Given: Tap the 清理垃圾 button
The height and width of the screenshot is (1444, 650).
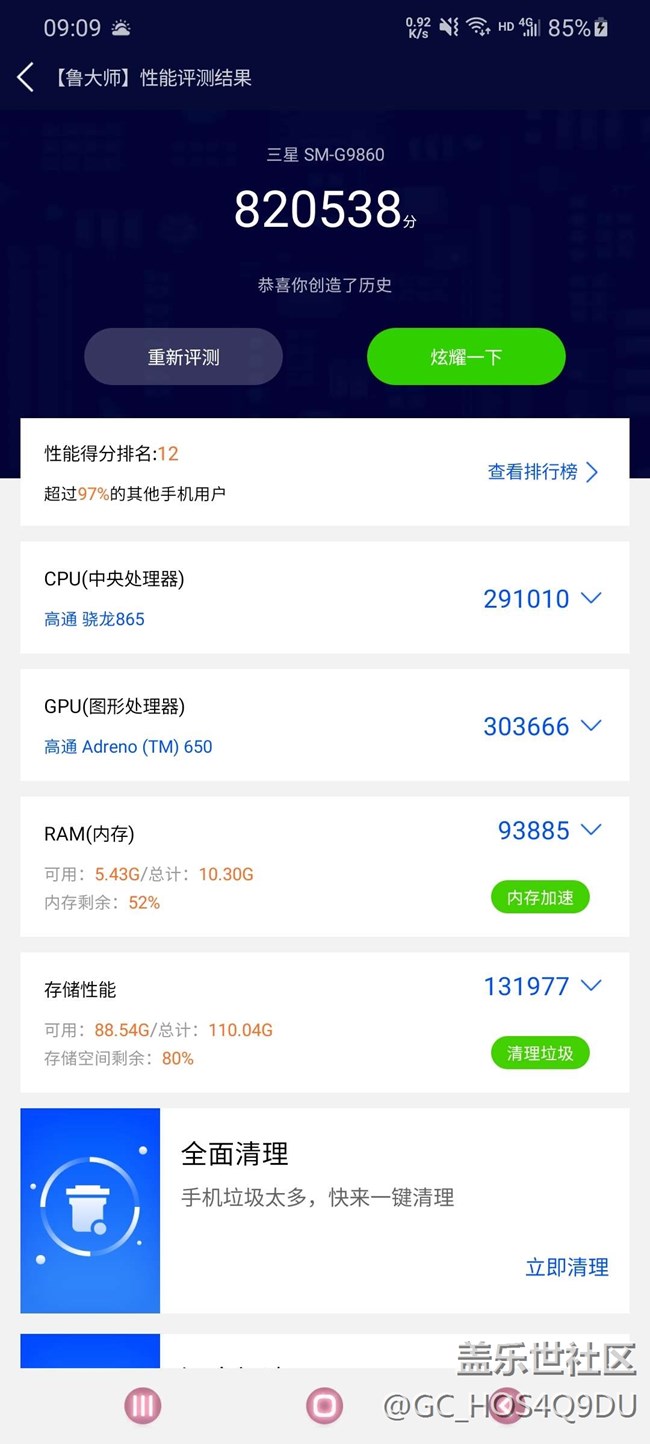Looking at the screenshot, I should tap(540, 1053).
